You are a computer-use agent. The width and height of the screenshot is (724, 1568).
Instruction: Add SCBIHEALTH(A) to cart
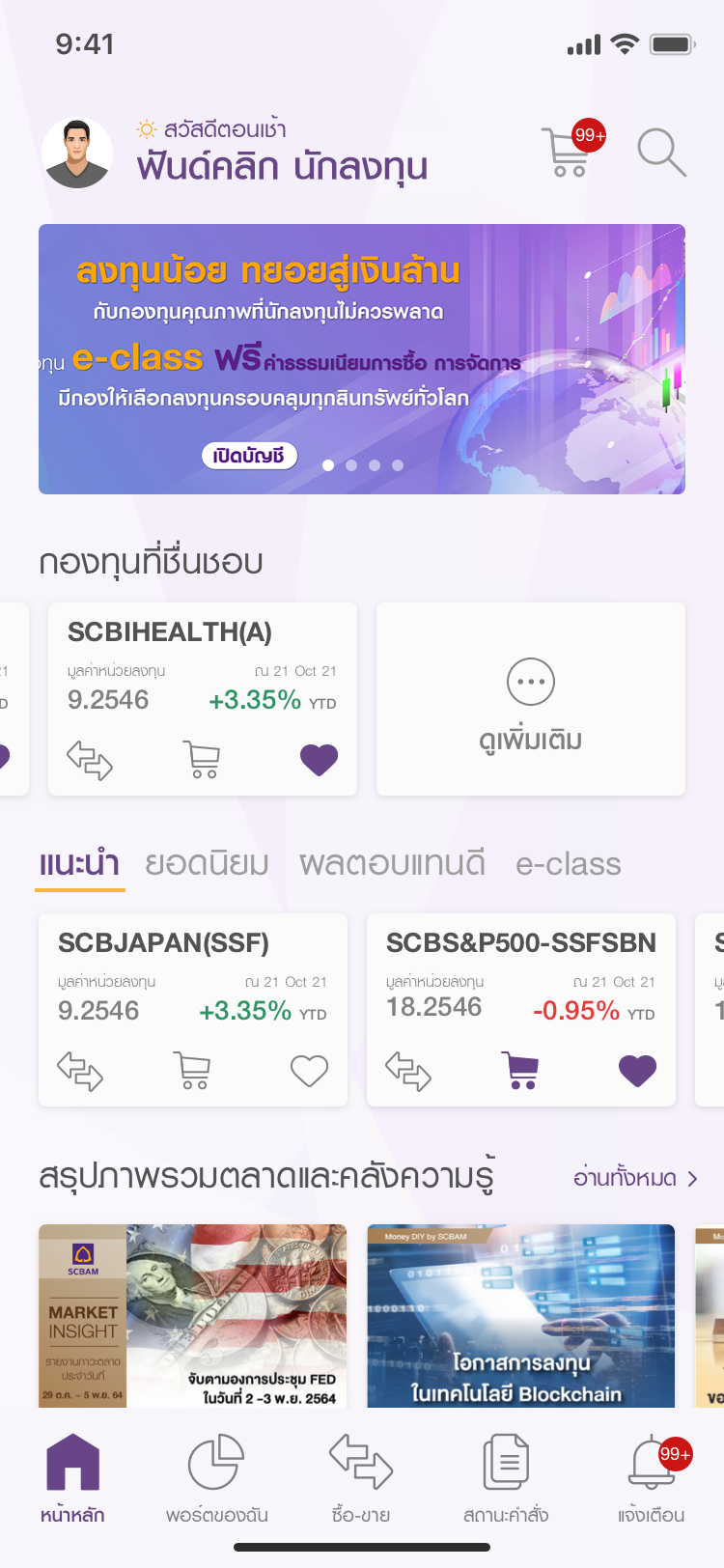[202, 760]
